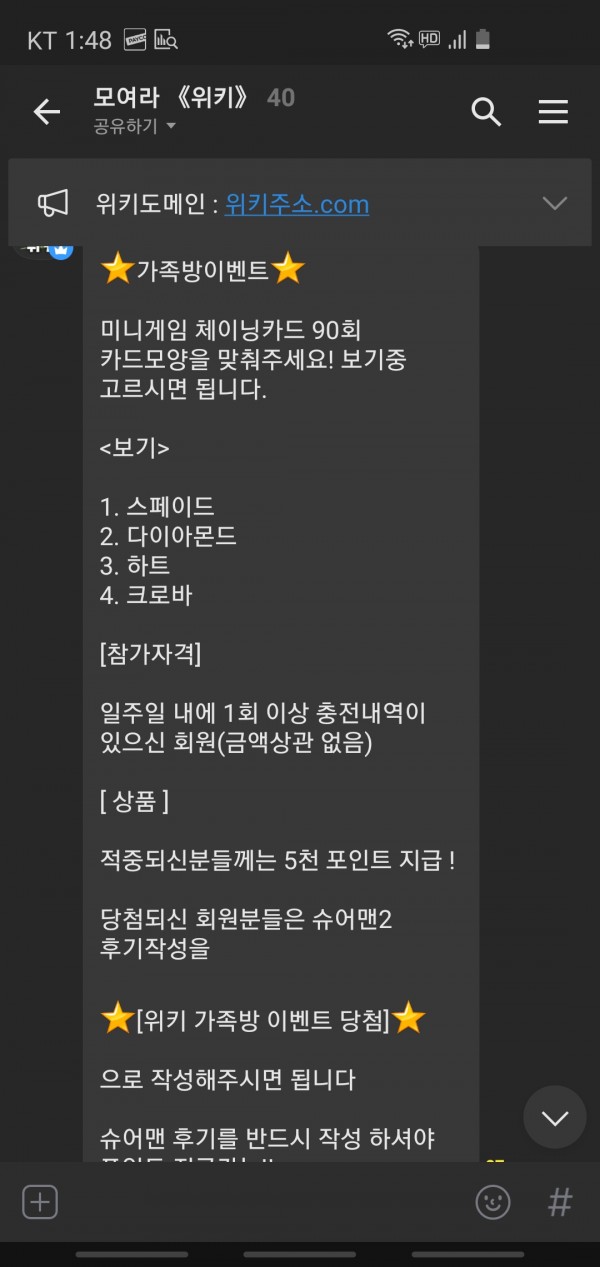
Task: Go back from the 모여라 위키 chat
Action: 47,112
